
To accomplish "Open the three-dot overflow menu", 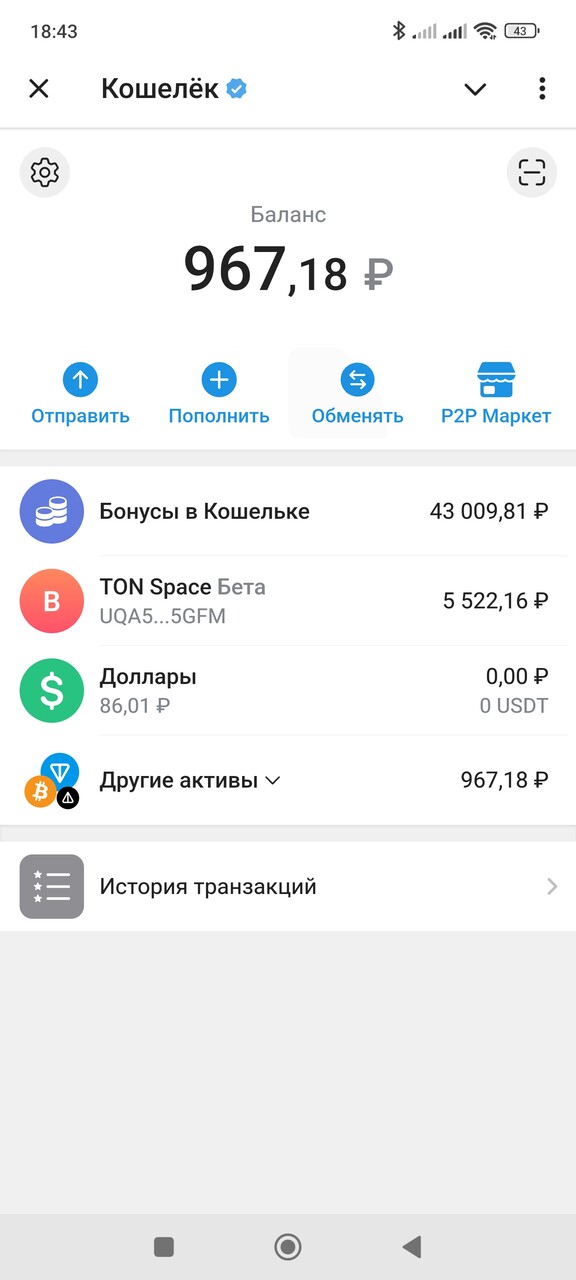I will 542,88.
